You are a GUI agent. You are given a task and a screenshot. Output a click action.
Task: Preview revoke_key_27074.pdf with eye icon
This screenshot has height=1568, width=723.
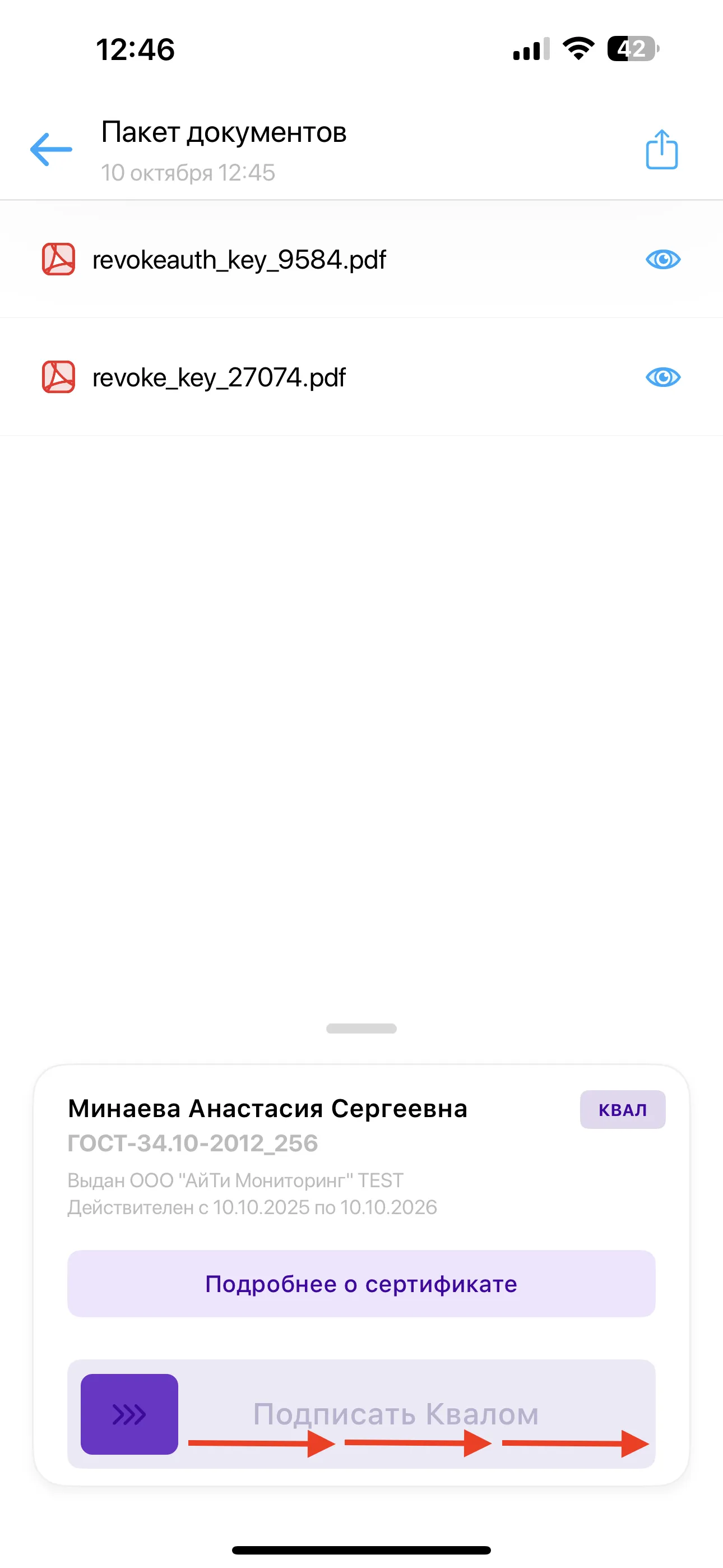coord(662,377)
